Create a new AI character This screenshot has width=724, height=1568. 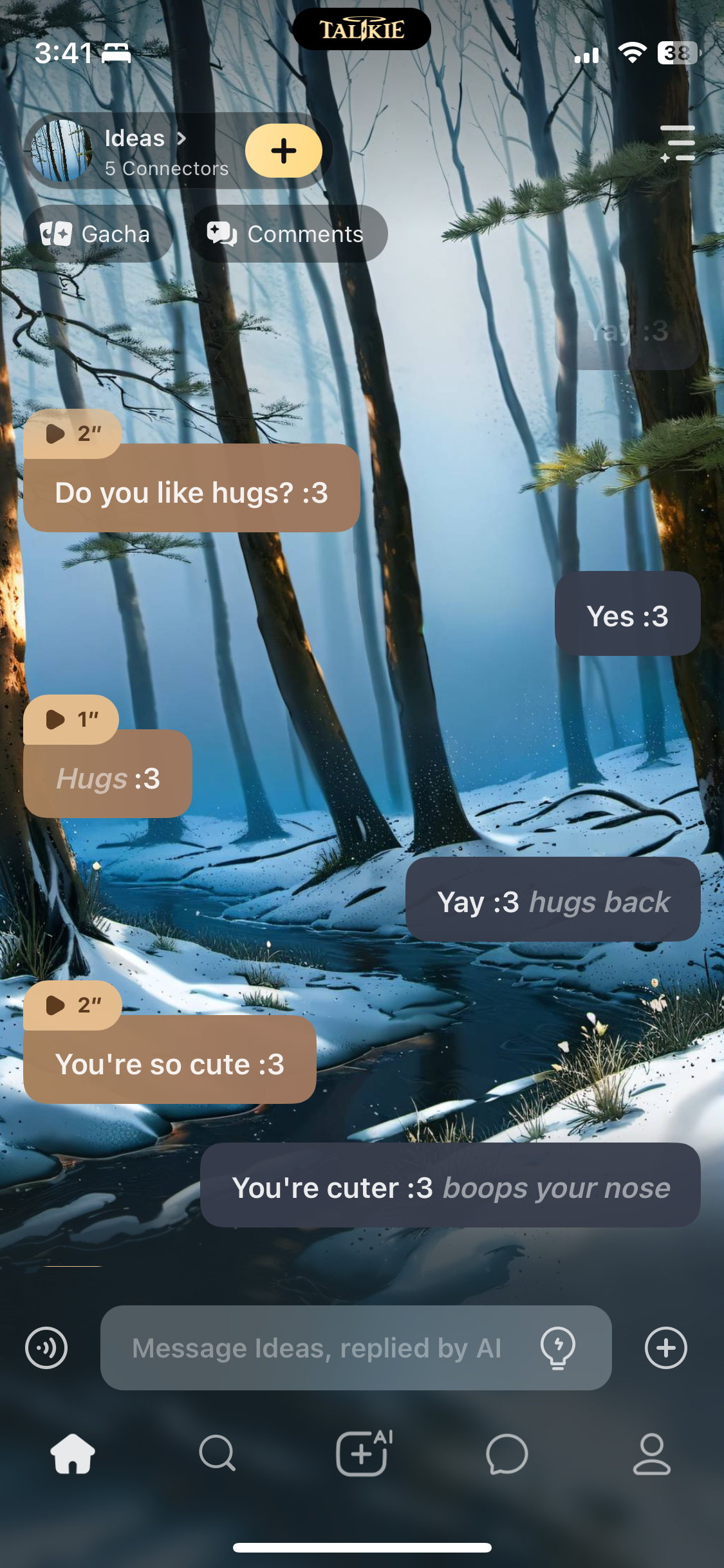point(362,1453)
